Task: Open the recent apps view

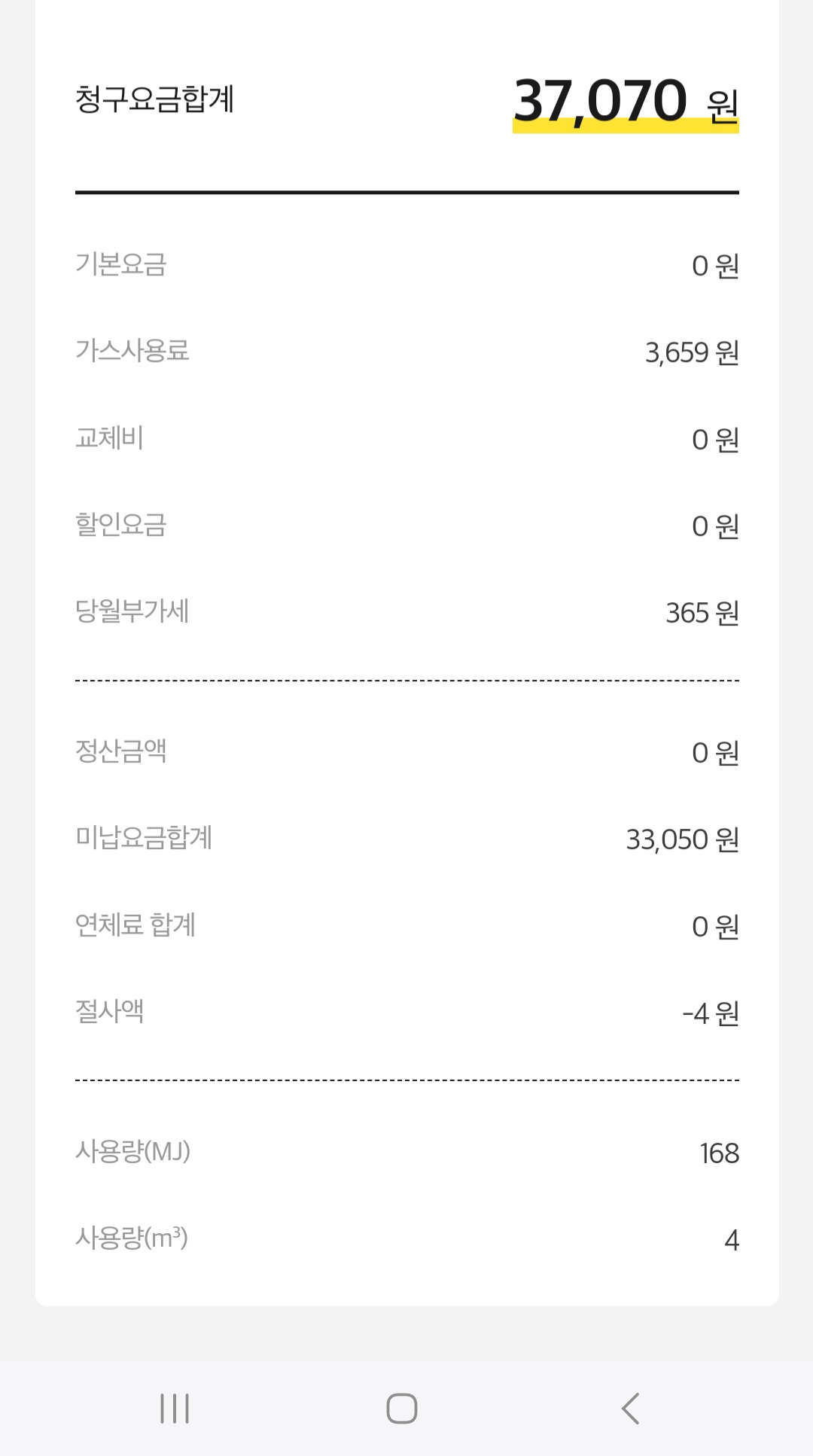Action: coord(175,1408)
